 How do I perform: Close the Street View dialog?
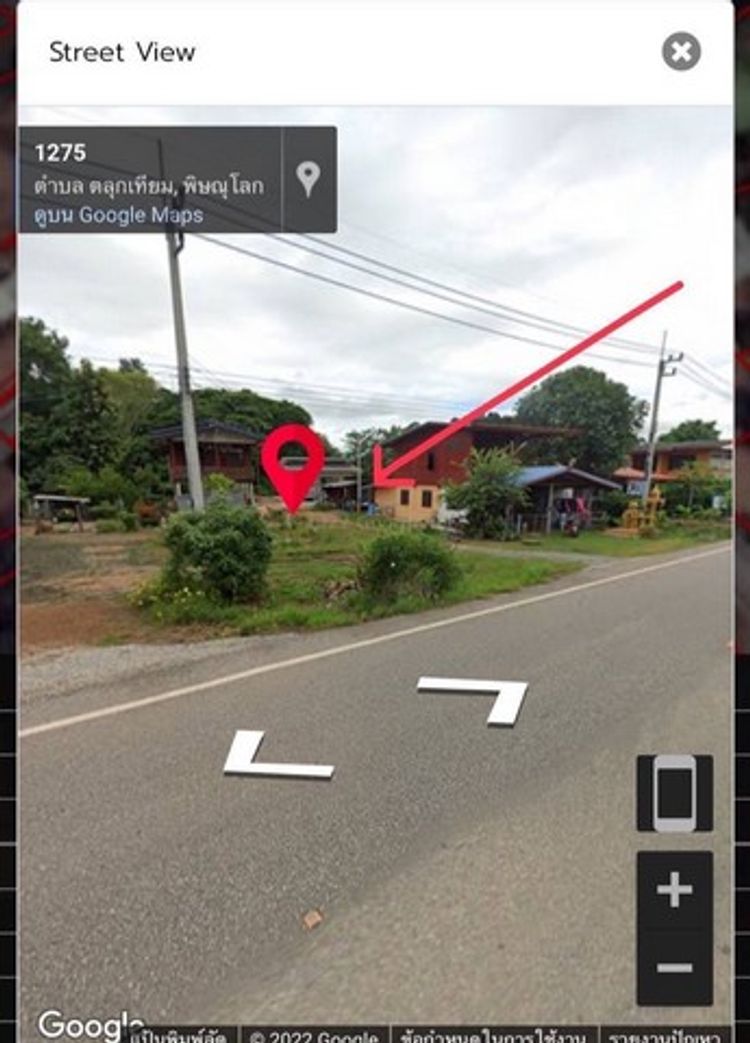point(681,51)
